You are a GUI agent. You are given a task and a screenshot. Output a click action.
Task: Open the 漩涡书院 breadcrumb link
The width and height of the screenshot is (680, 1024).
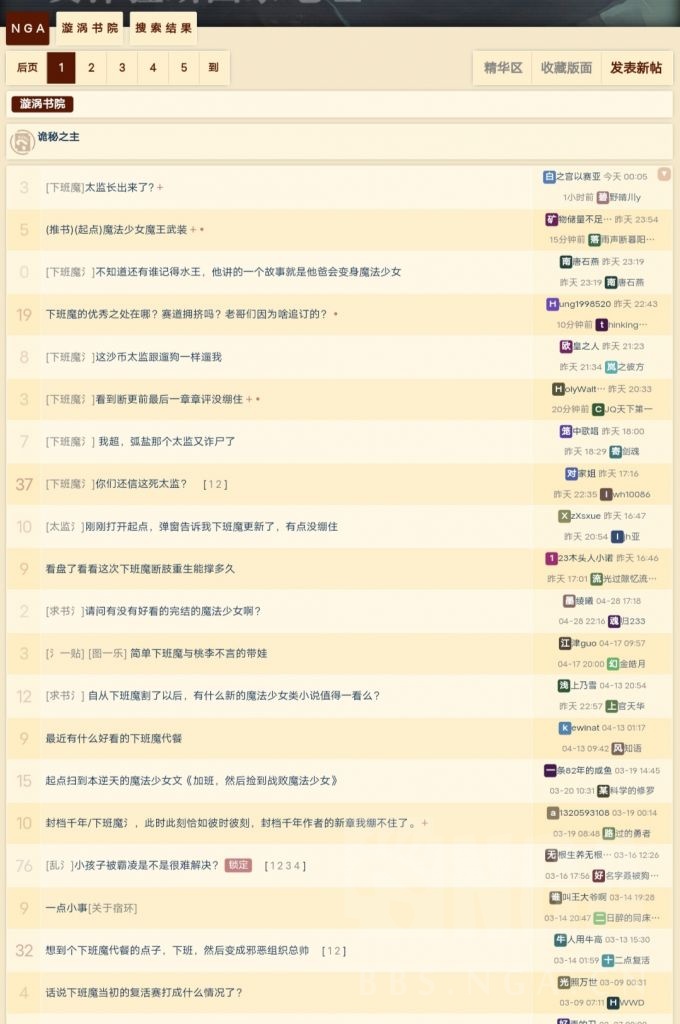(x=89, y=29)
